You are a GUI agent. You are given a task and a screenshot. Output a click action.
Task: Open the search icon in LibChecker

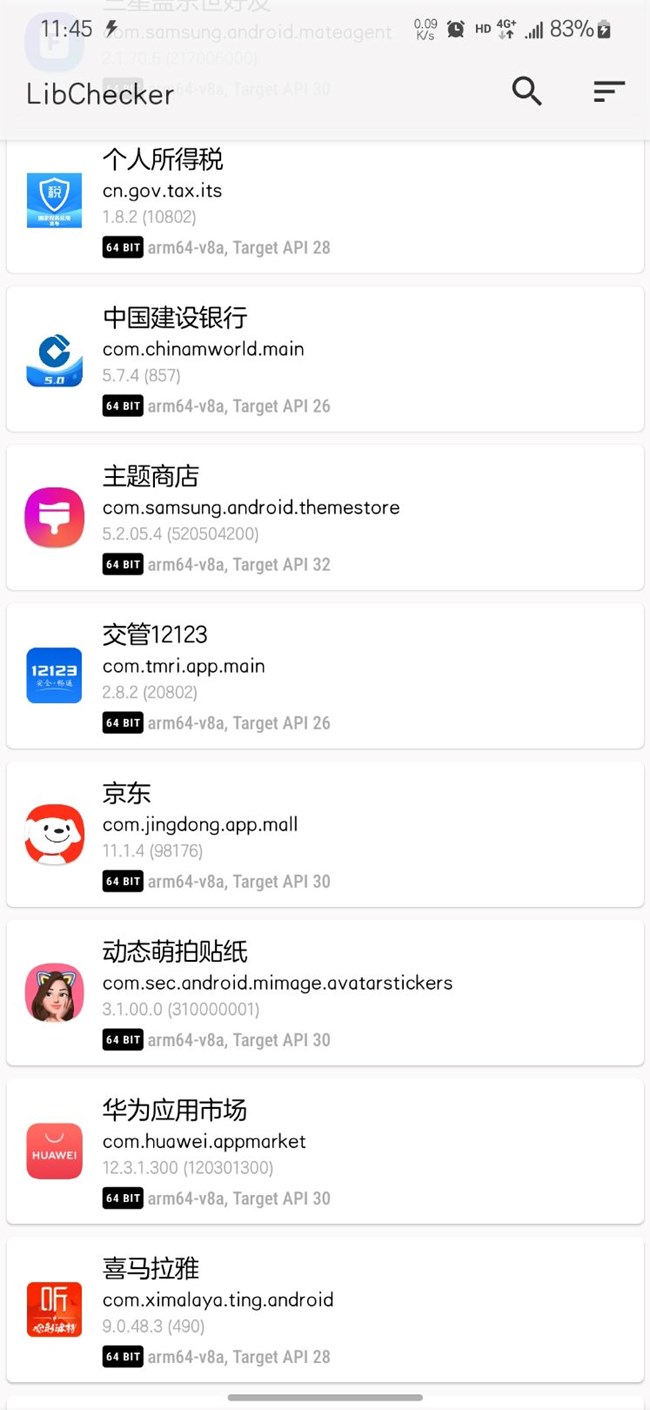(527, 92)
